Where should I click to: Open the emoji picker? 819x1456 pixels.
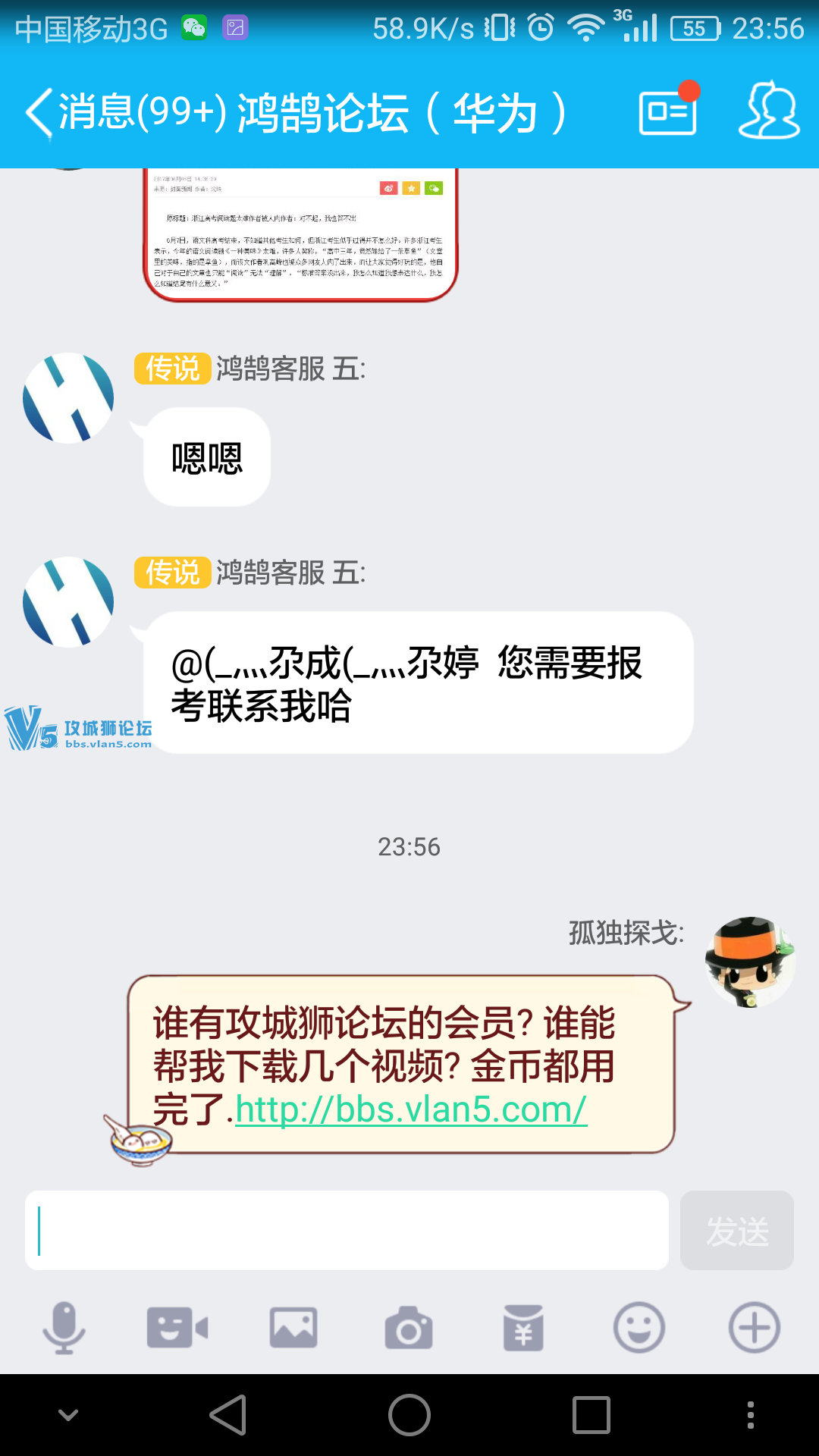pos(639,1328)
